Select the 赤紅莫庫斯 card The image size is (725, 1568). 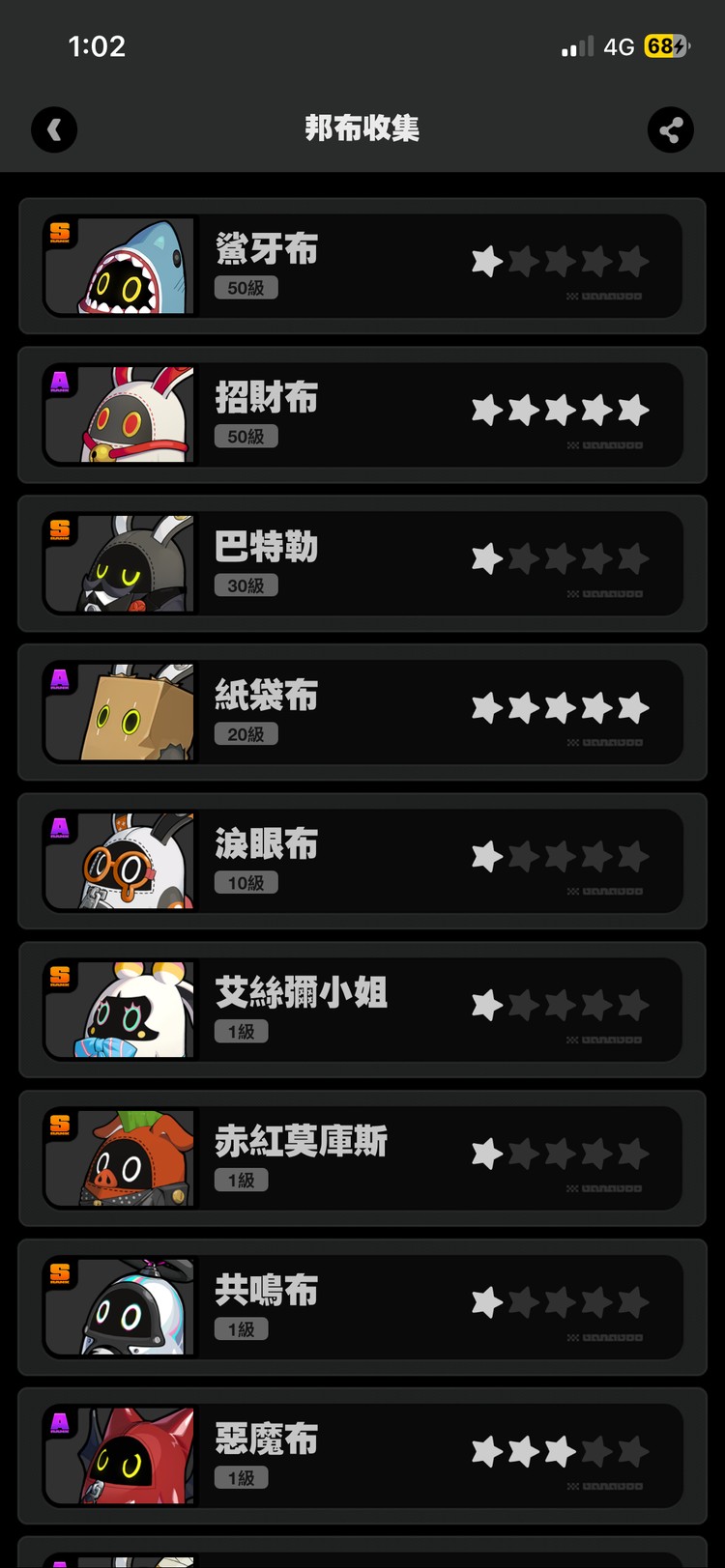362,1159
